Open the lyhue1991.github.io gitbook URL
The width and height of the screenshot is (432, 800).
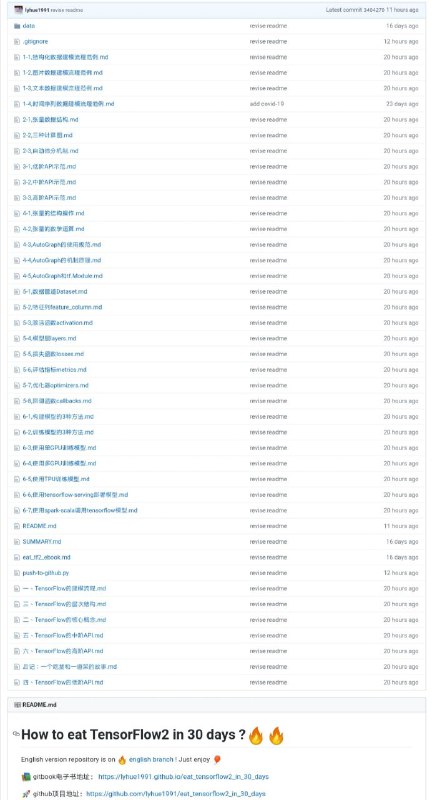tap(183, 777)
